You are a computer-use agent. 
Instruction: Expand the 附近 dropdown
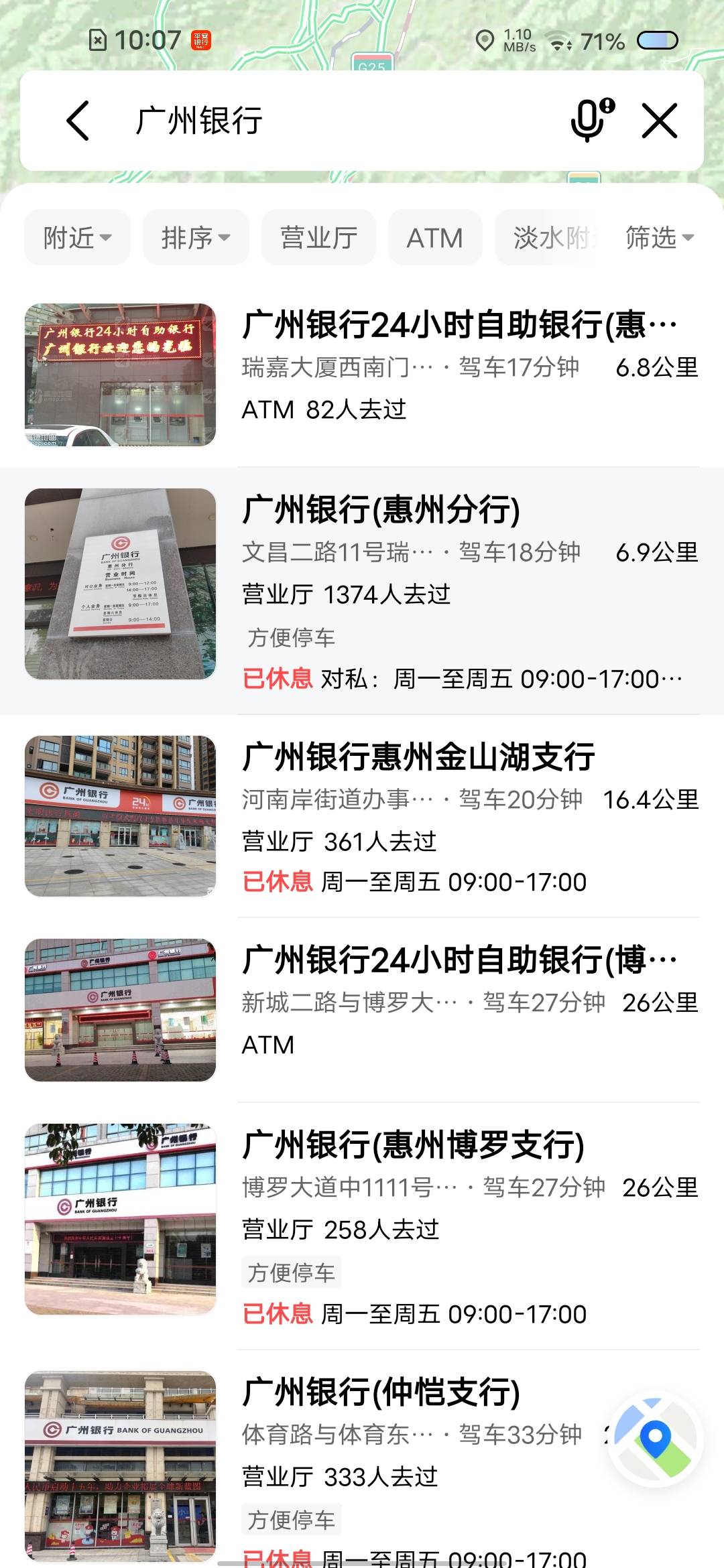77,237
